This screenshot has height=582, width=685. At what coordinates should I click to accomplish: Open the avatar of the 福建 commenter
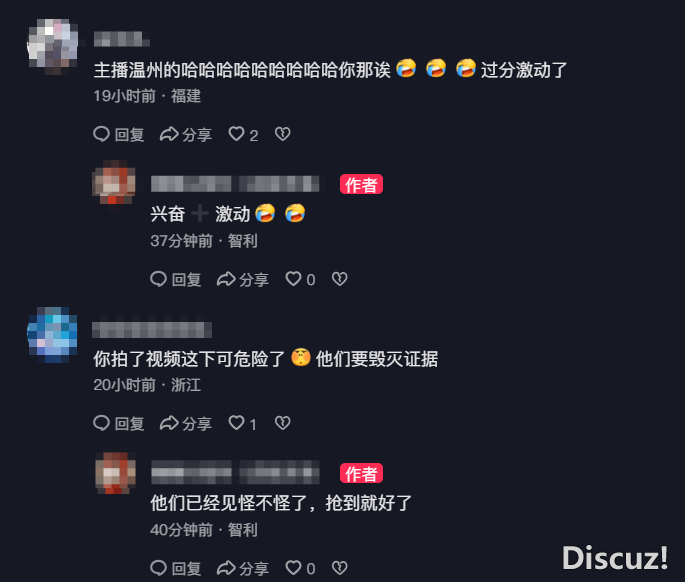[x=51, y=45]
